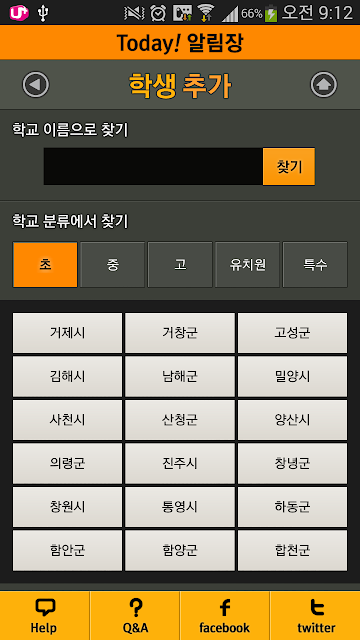Tap the 찾기 search button
Image resolution: width=360 pixels, height=640 pixels.
pos(289,167)
